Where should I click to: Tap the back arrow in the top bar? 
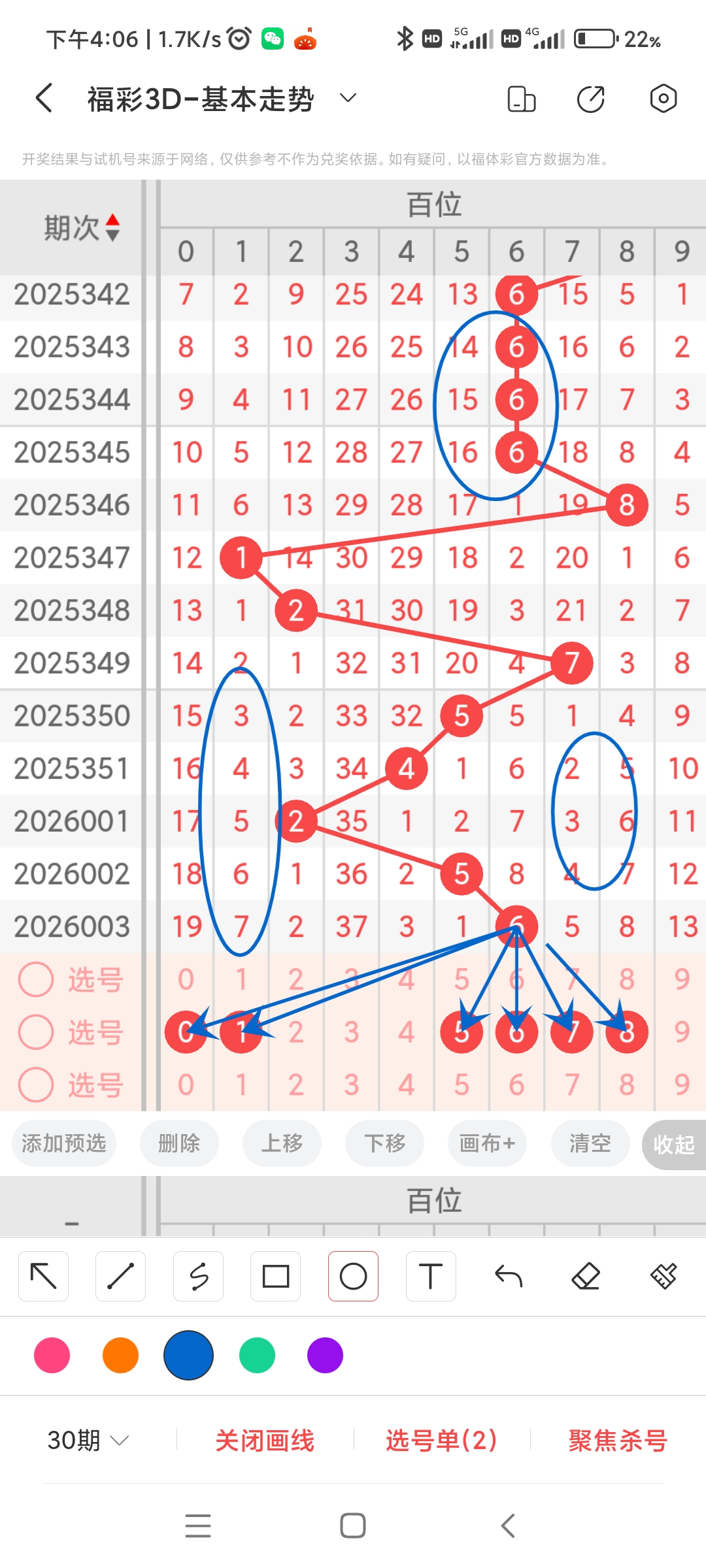(43, 98)
